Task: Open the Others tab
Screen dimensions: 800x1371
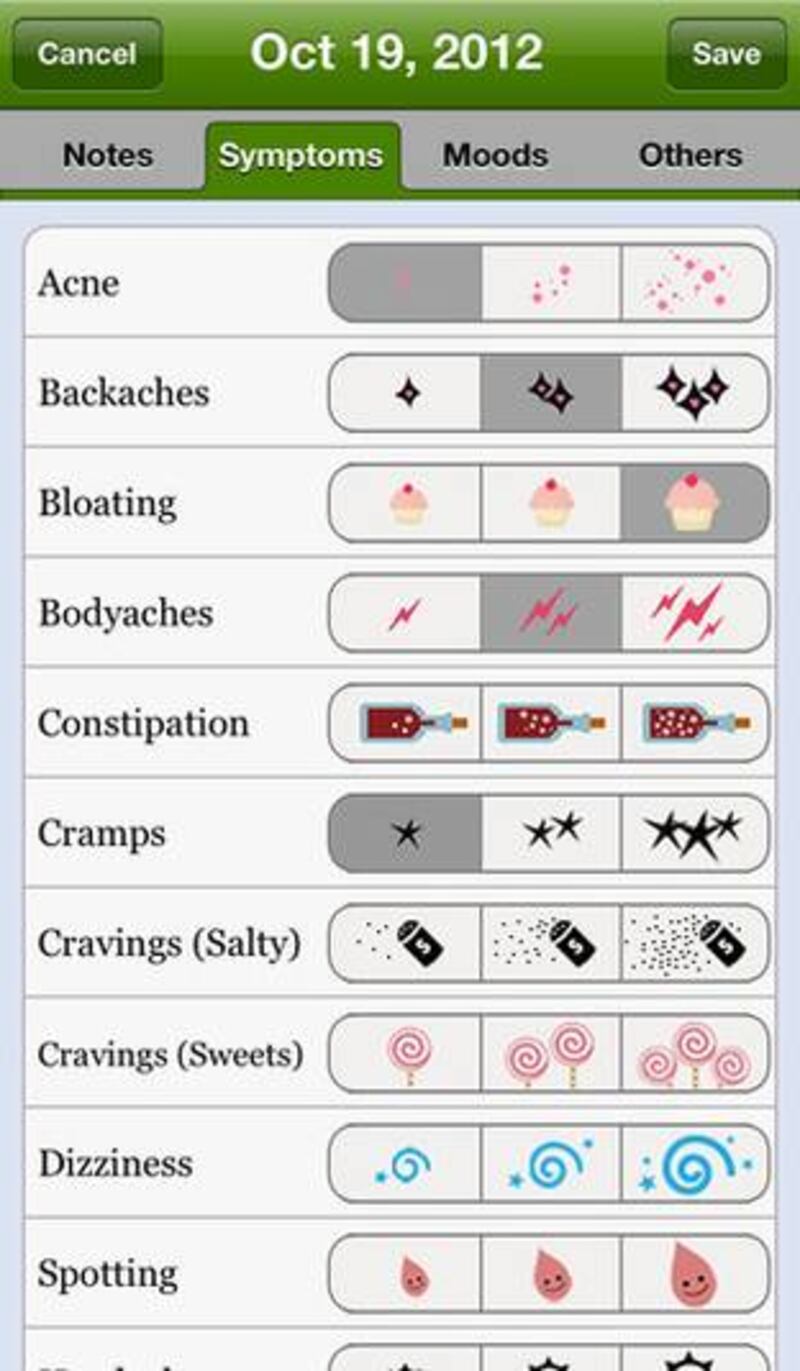Action: 690,155
